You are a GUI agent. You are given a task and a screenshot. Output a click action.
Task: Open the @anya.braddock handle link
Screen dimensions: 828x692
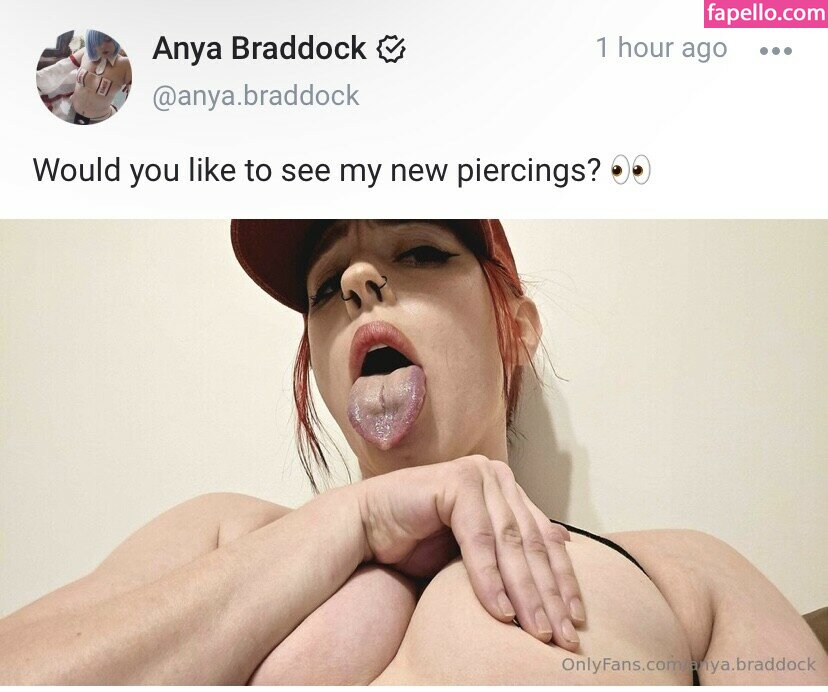pos(255,97)
